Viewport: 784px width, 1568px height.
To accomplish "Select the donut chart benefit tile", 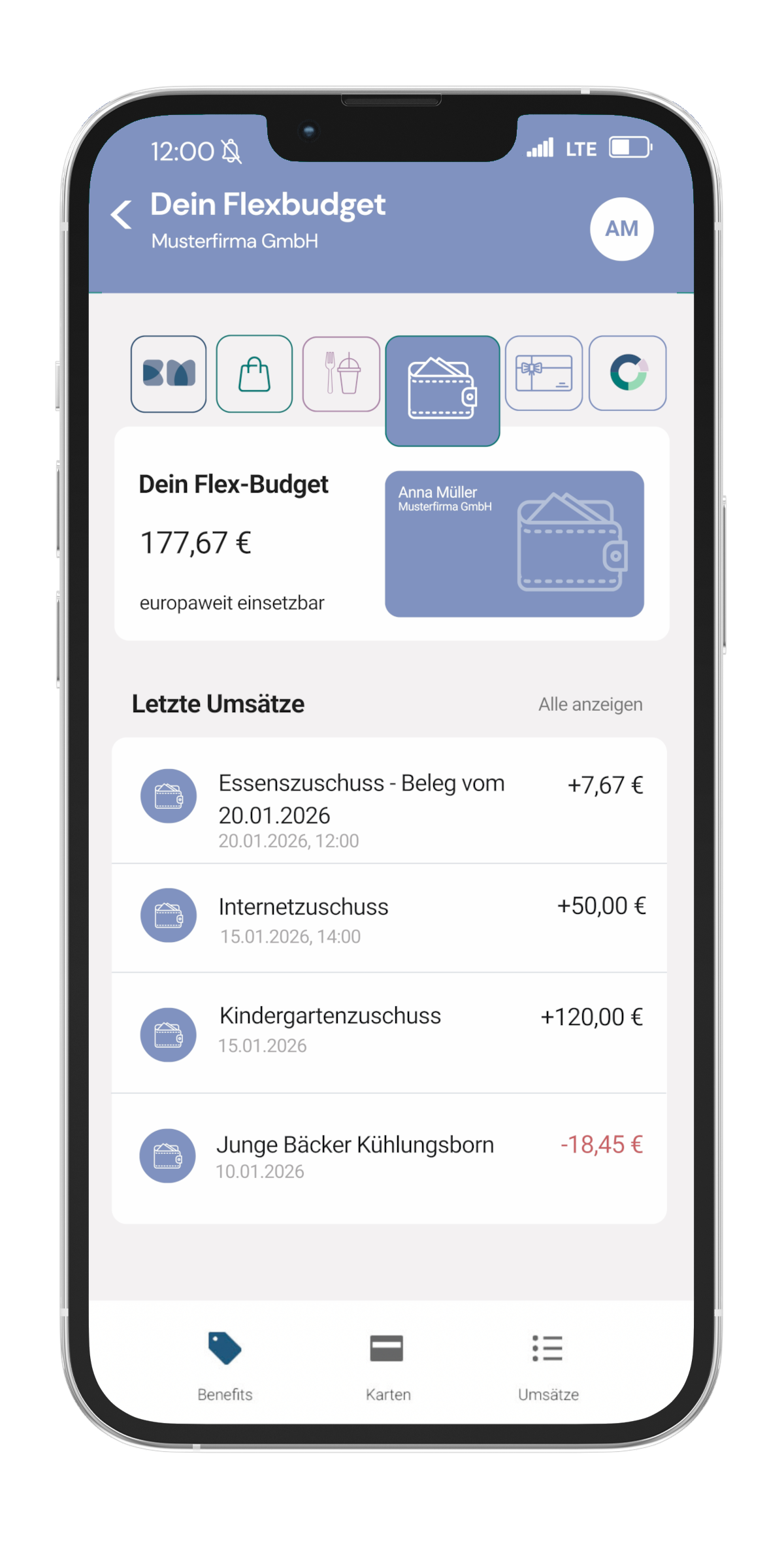I will coord(627,373).
